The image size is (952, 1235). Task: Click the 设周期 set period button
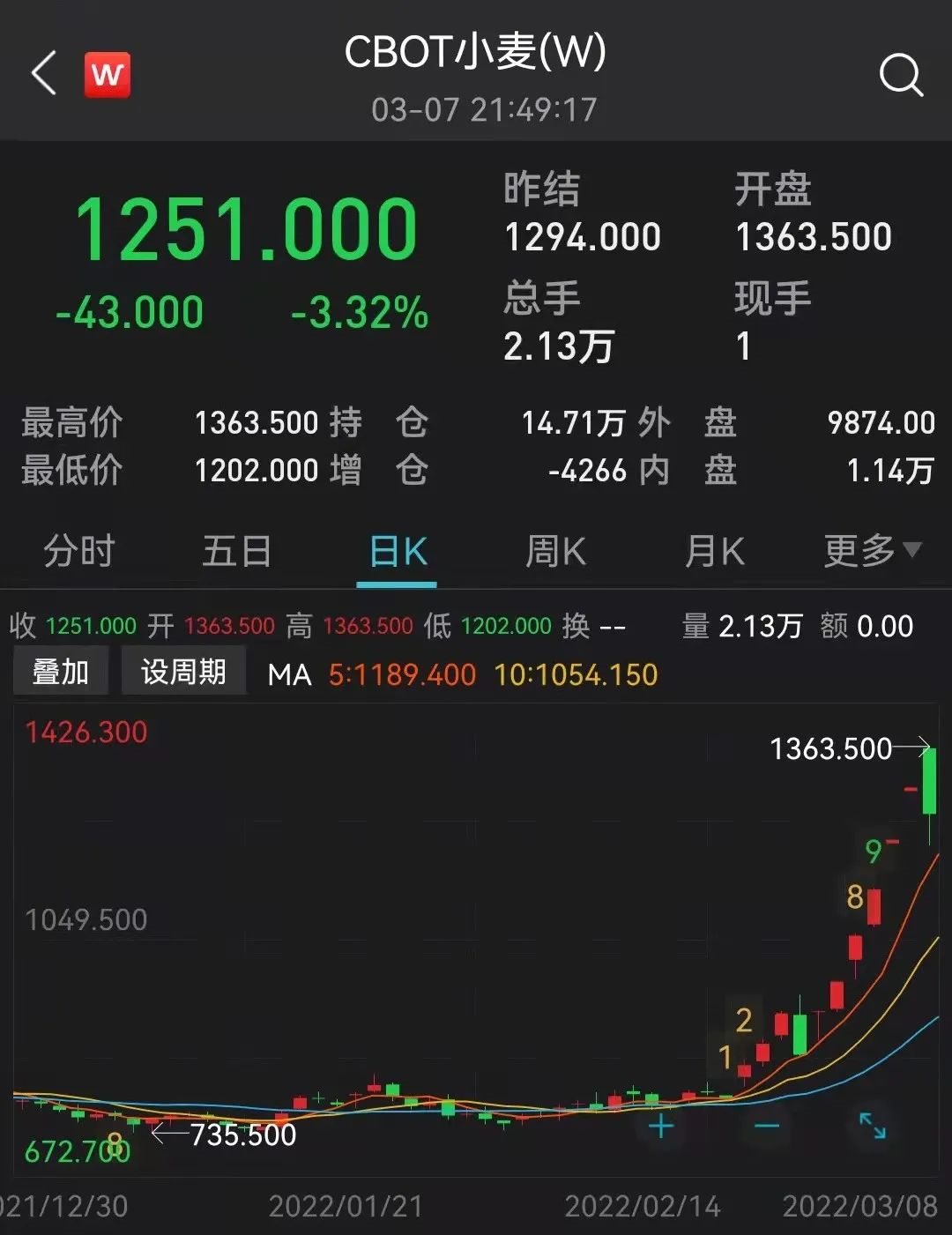pyautogui.click(x=183, y=672)
